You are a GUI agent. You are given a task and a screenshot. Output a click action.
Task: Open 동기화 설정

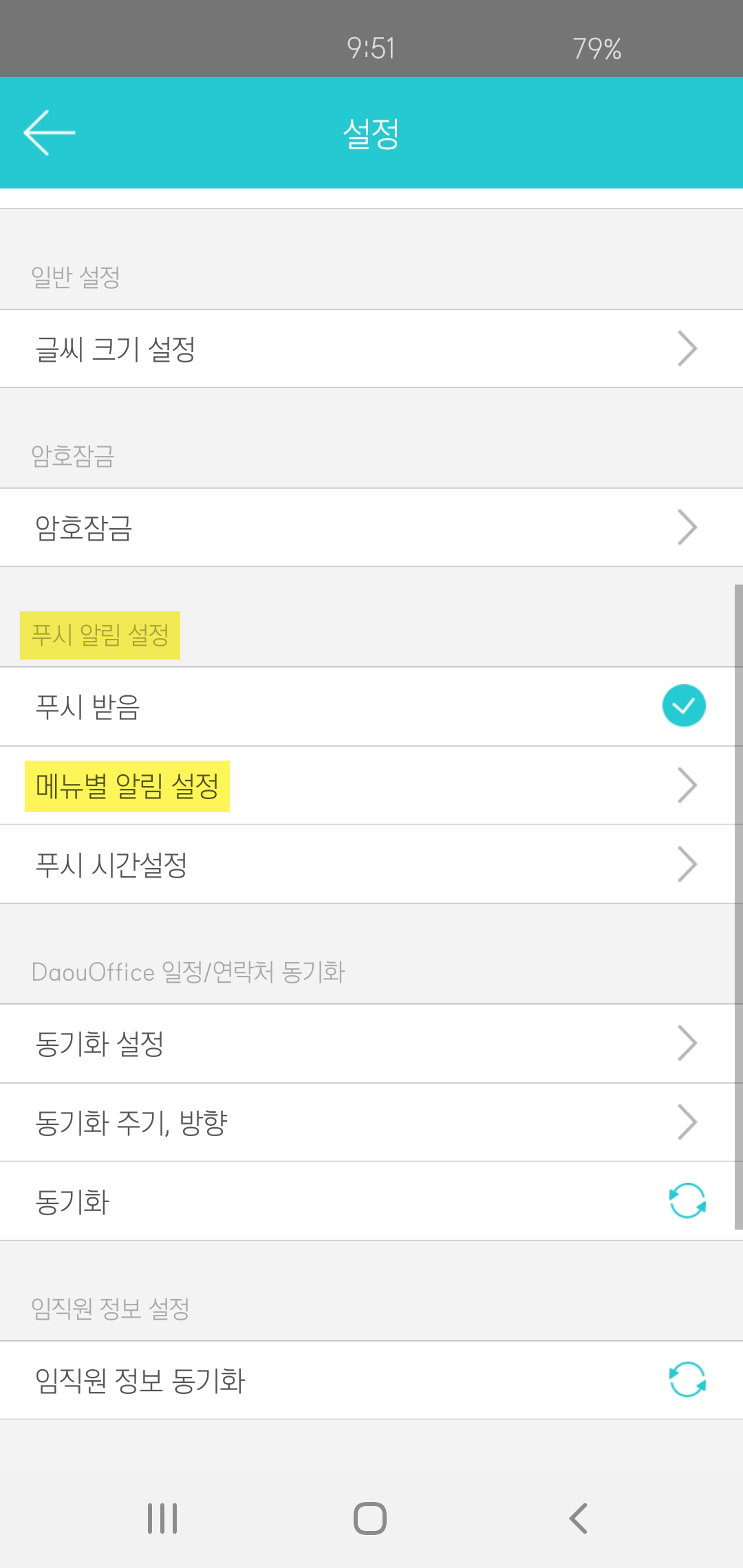(x=371, y=1043)
